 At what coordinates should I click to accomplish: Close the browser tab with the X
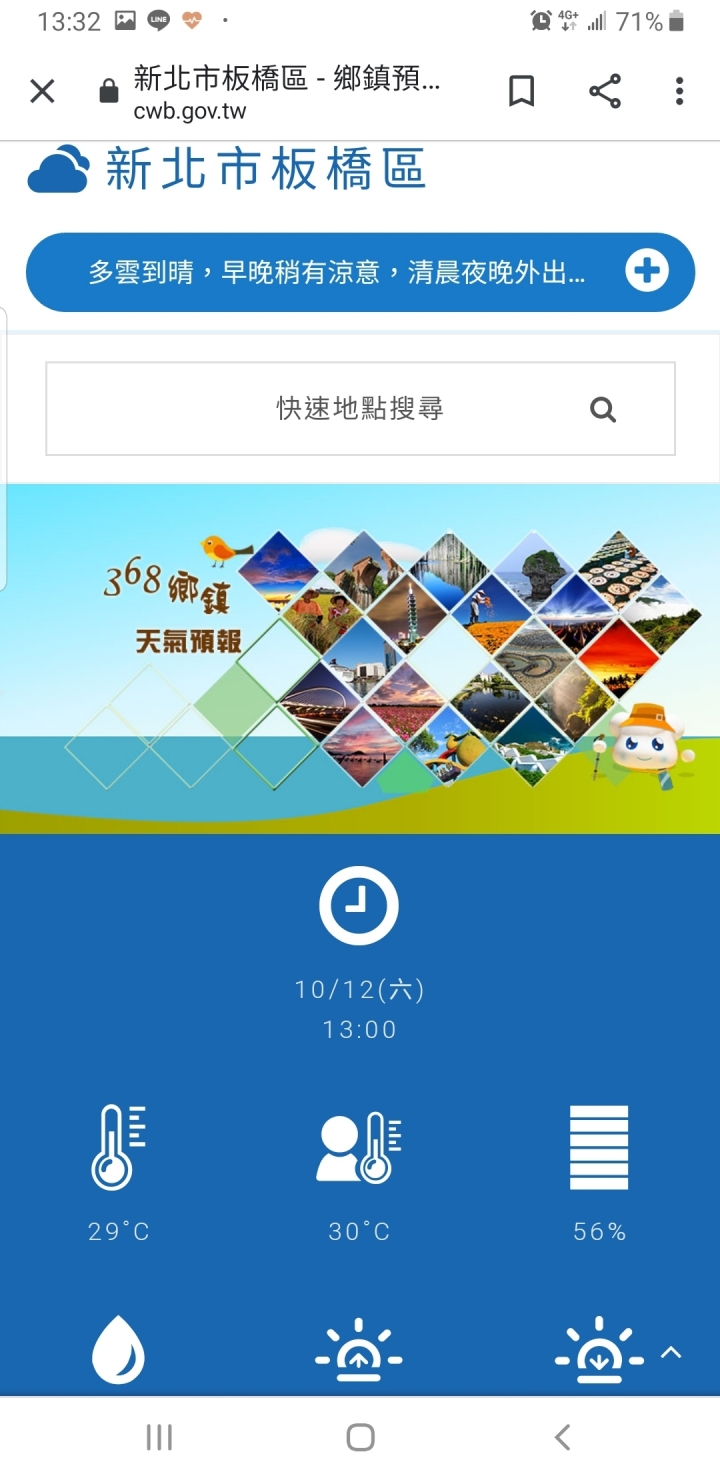tap(42, 92)
